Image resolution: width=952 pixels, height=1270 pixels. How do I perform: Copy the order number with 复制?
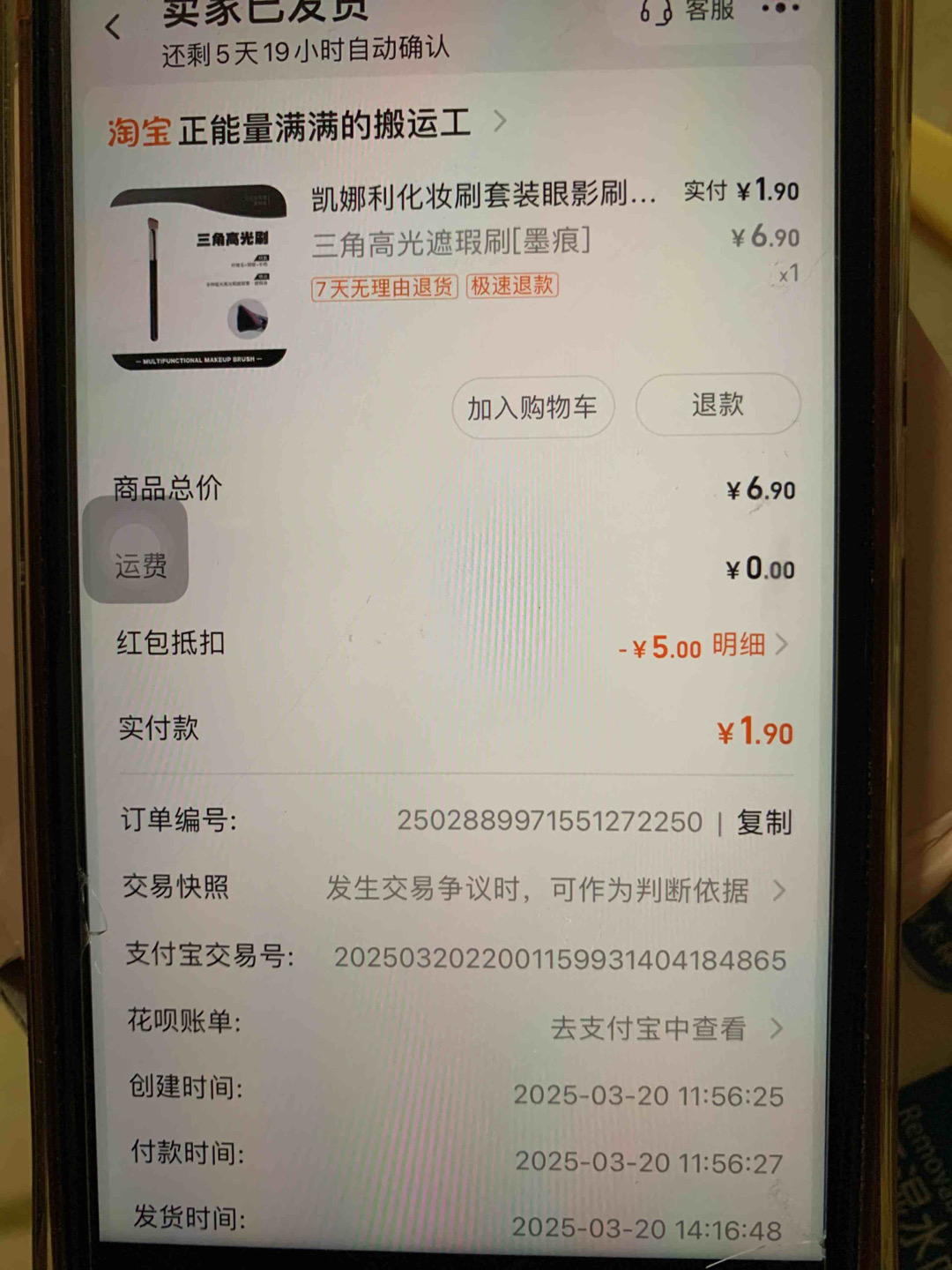tap(764, 822)
